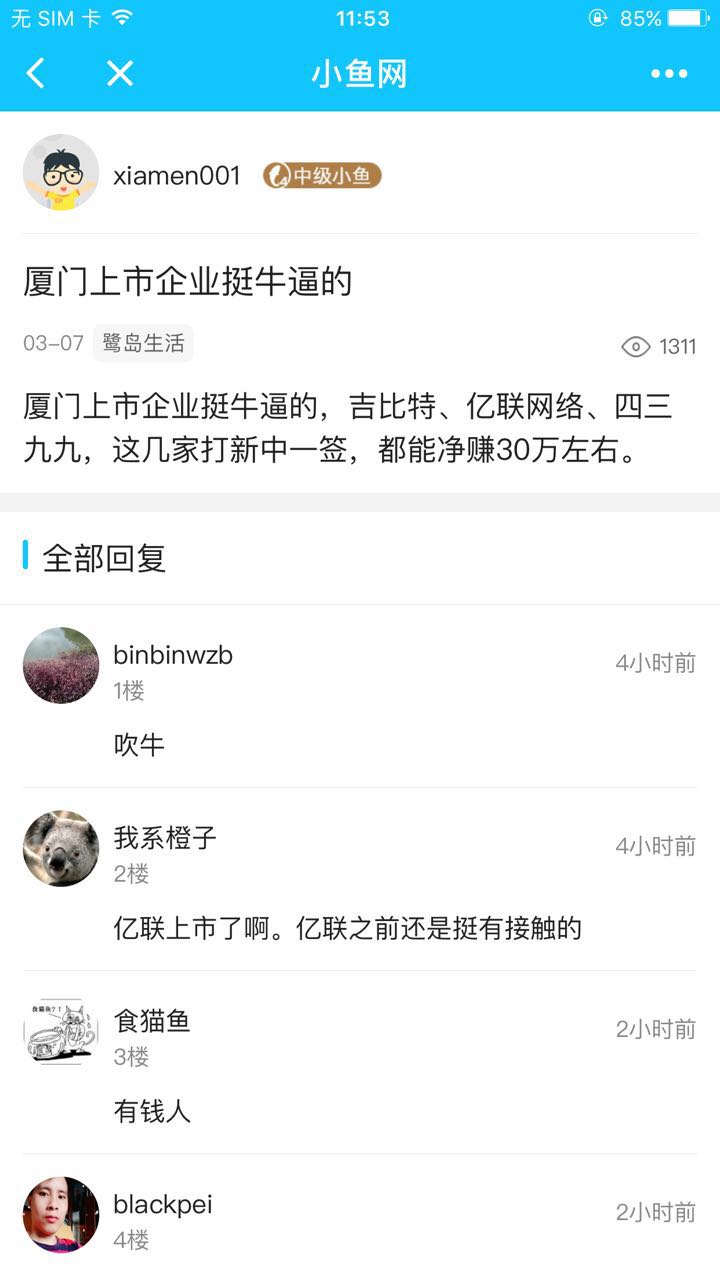Open xiamen001's profile avatar
The image size is (720, 1280).
tap(61, 173)
